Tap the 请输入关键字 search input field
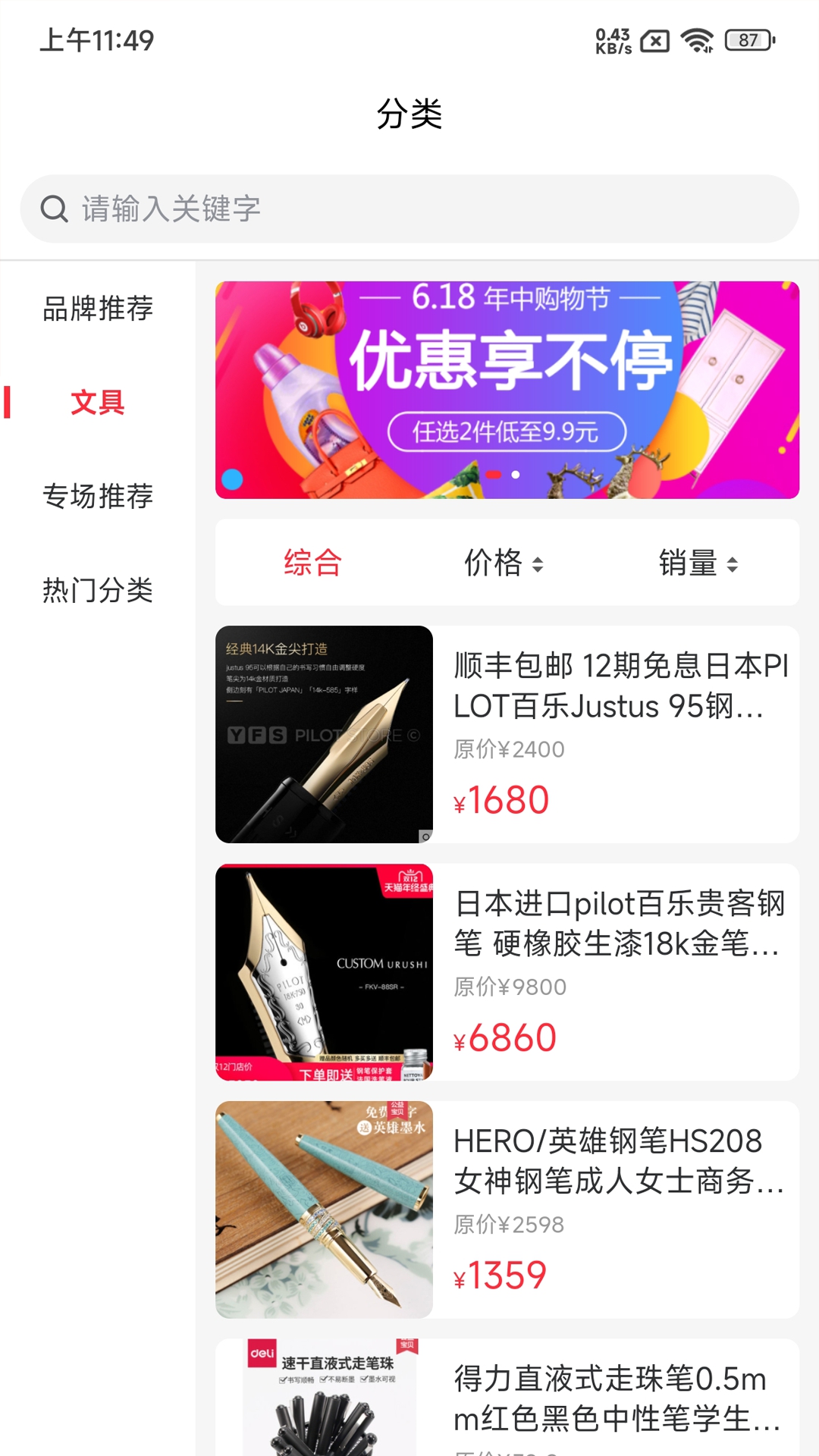 303,208
